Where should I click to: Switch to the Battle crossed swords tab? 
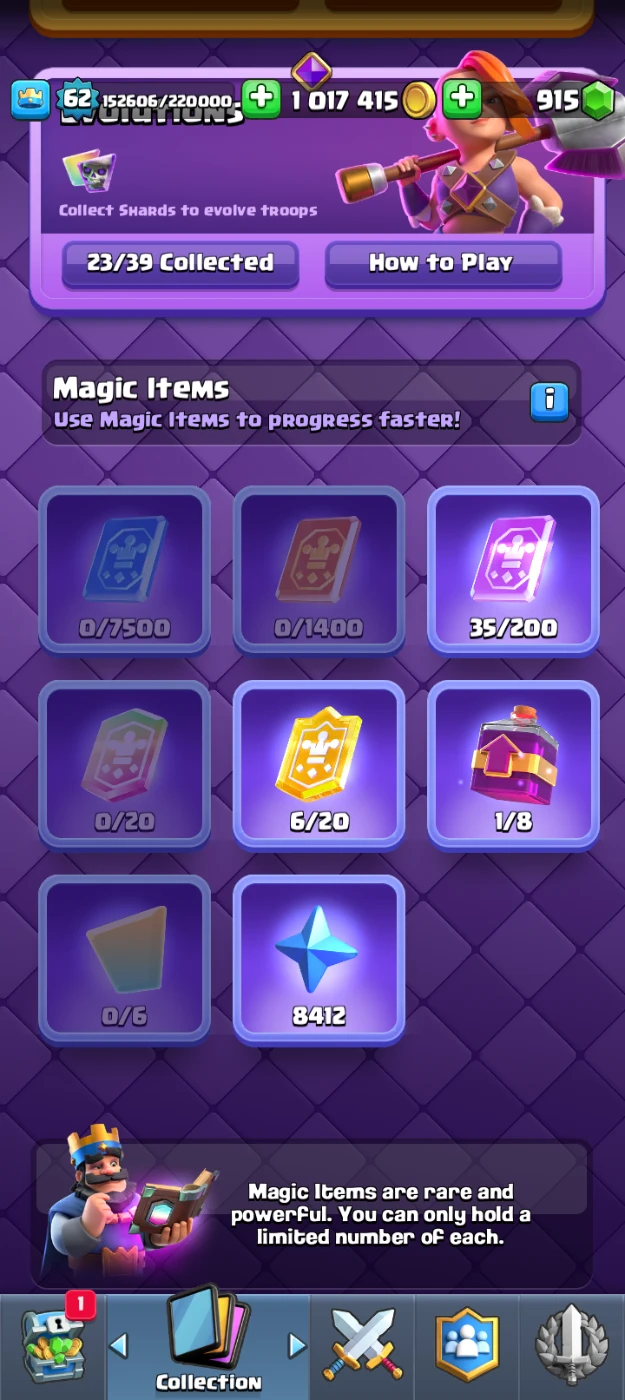(362, 1346)
